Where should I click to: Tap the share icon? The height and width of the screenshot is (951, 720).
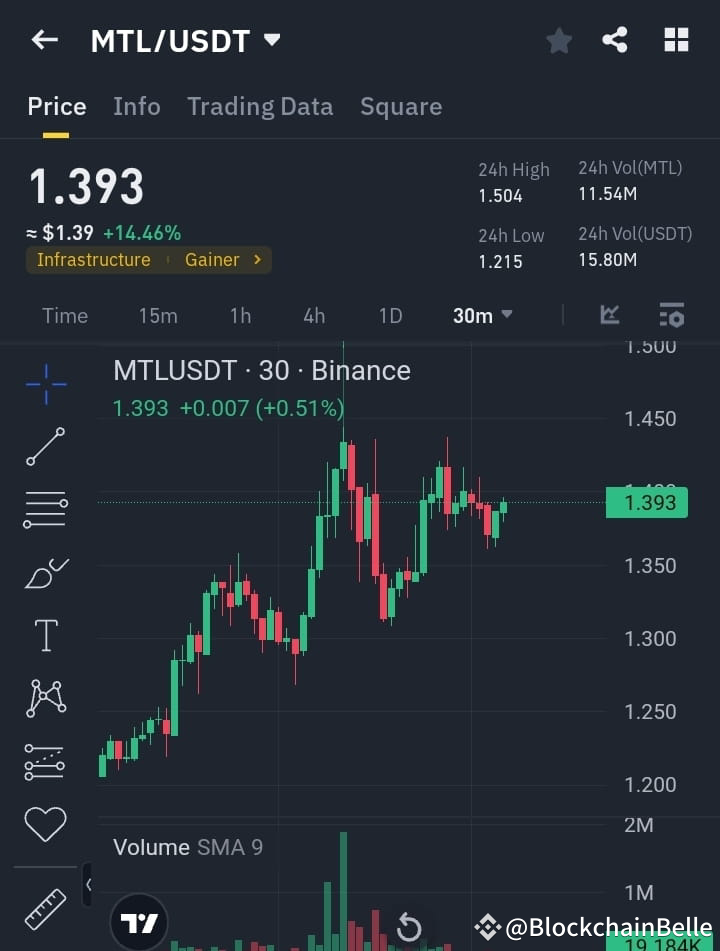[x=615, y=40]
